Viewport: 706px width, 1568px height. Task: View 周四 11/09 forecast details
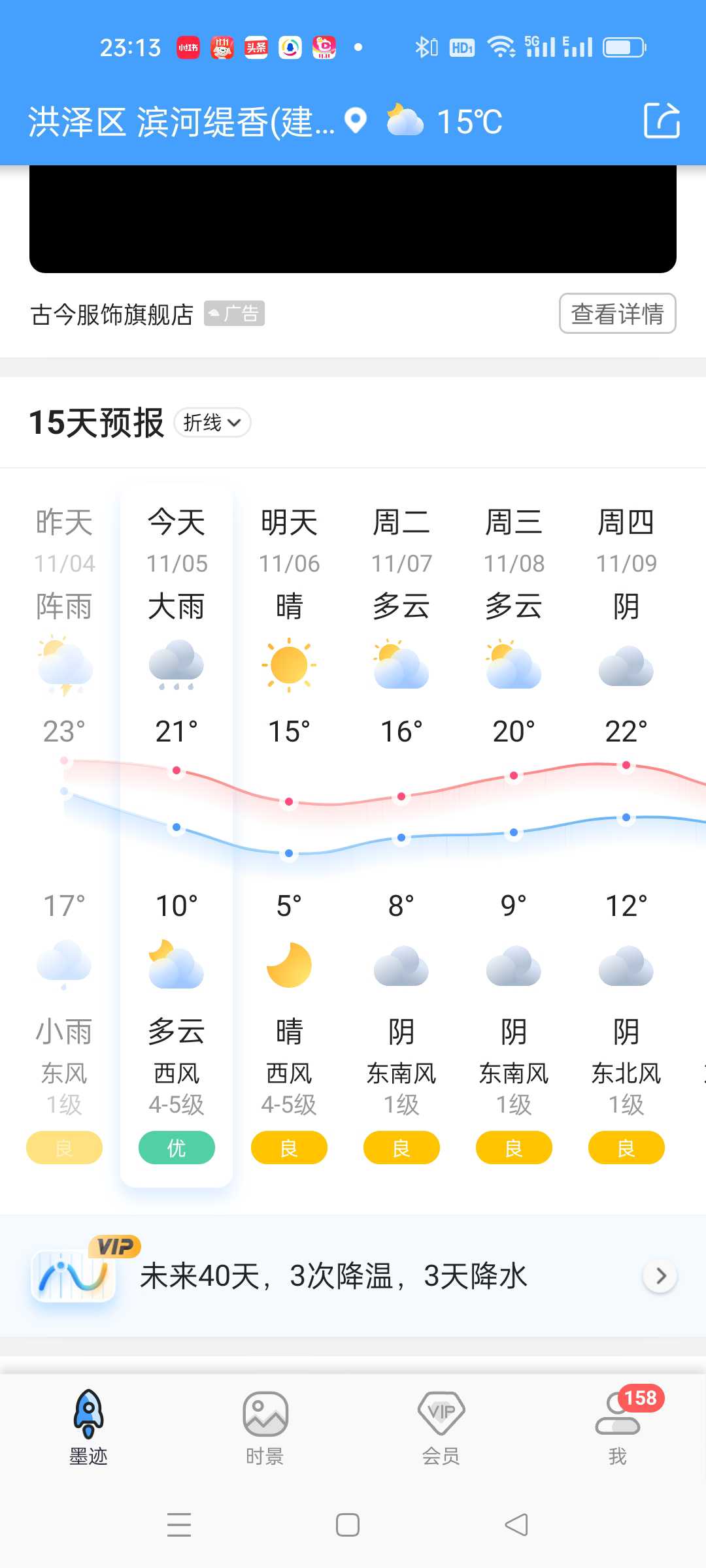coord(626,835)
